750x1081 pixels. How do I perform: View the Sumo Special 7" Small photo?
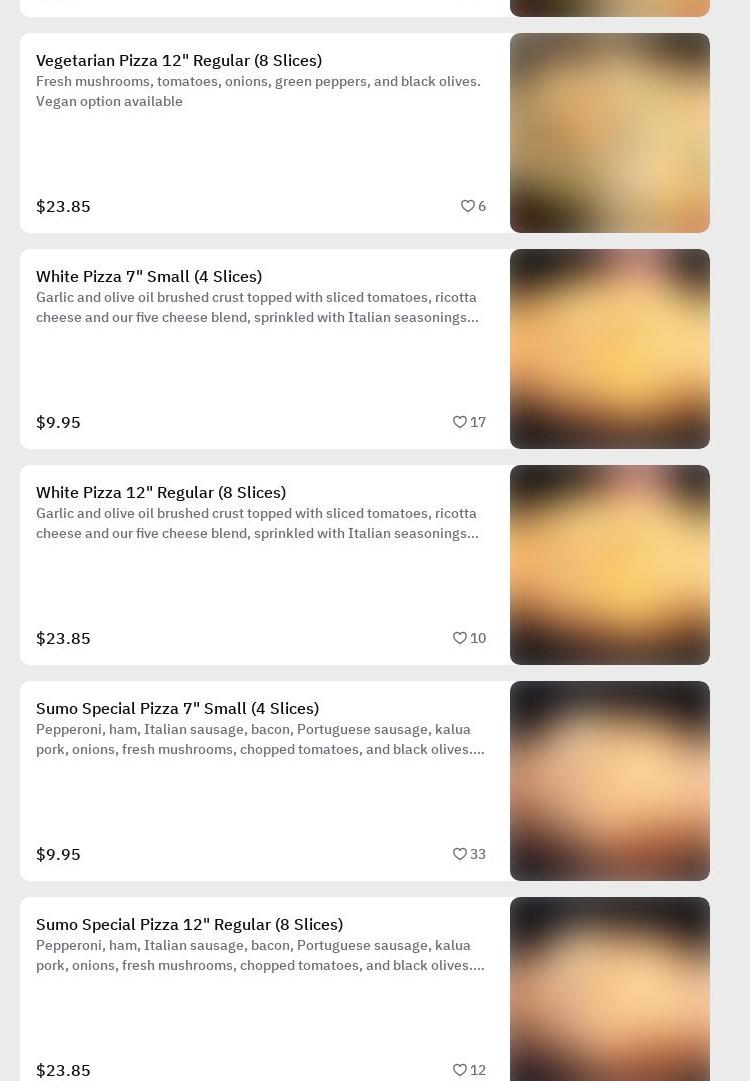coord(609,780)
